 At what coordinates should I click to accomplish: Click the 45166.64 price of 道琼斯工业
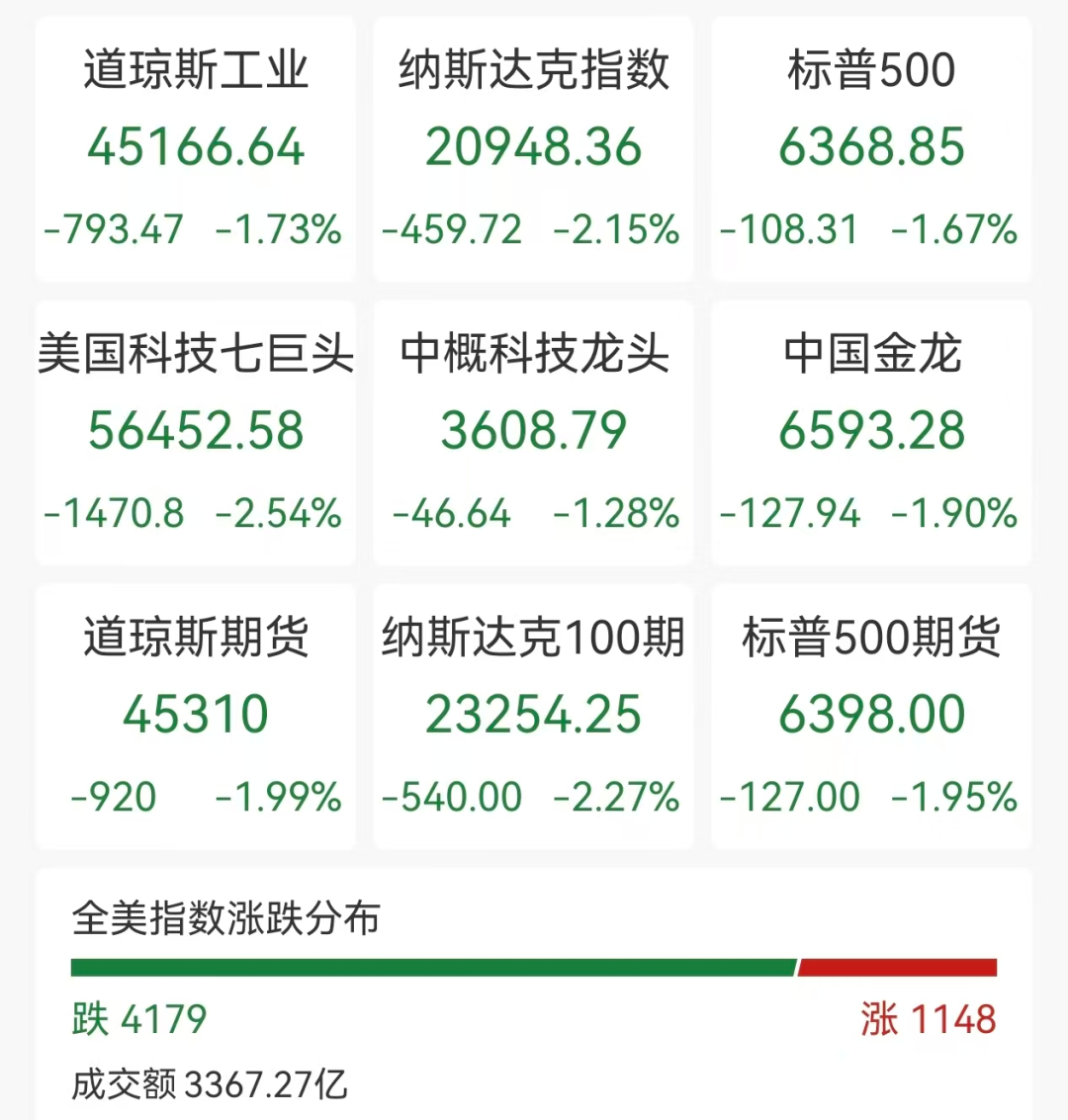[195, 146]
